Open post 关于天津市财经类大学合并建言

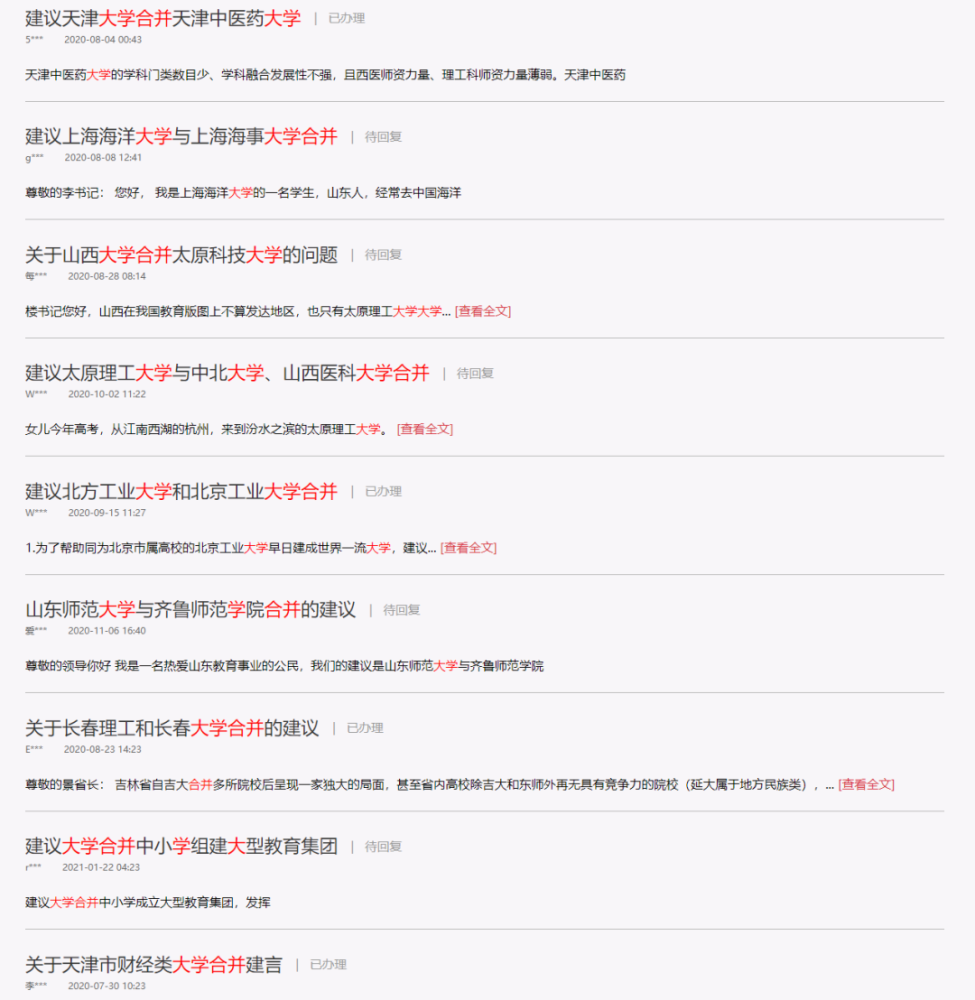click(153, 964)
